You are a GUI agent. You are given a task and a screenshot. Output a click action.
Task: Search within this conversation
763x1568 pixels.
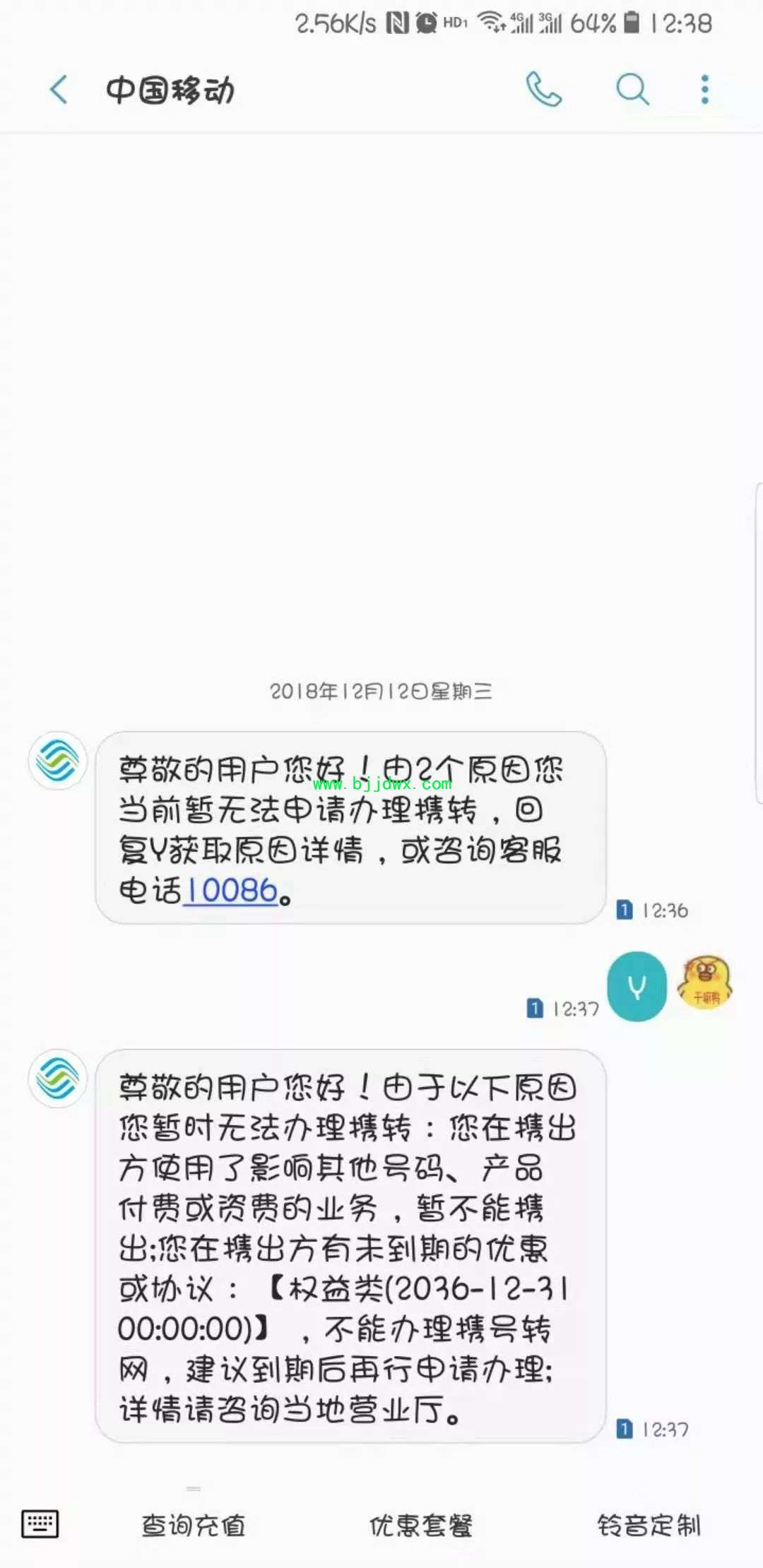(632, 90)
